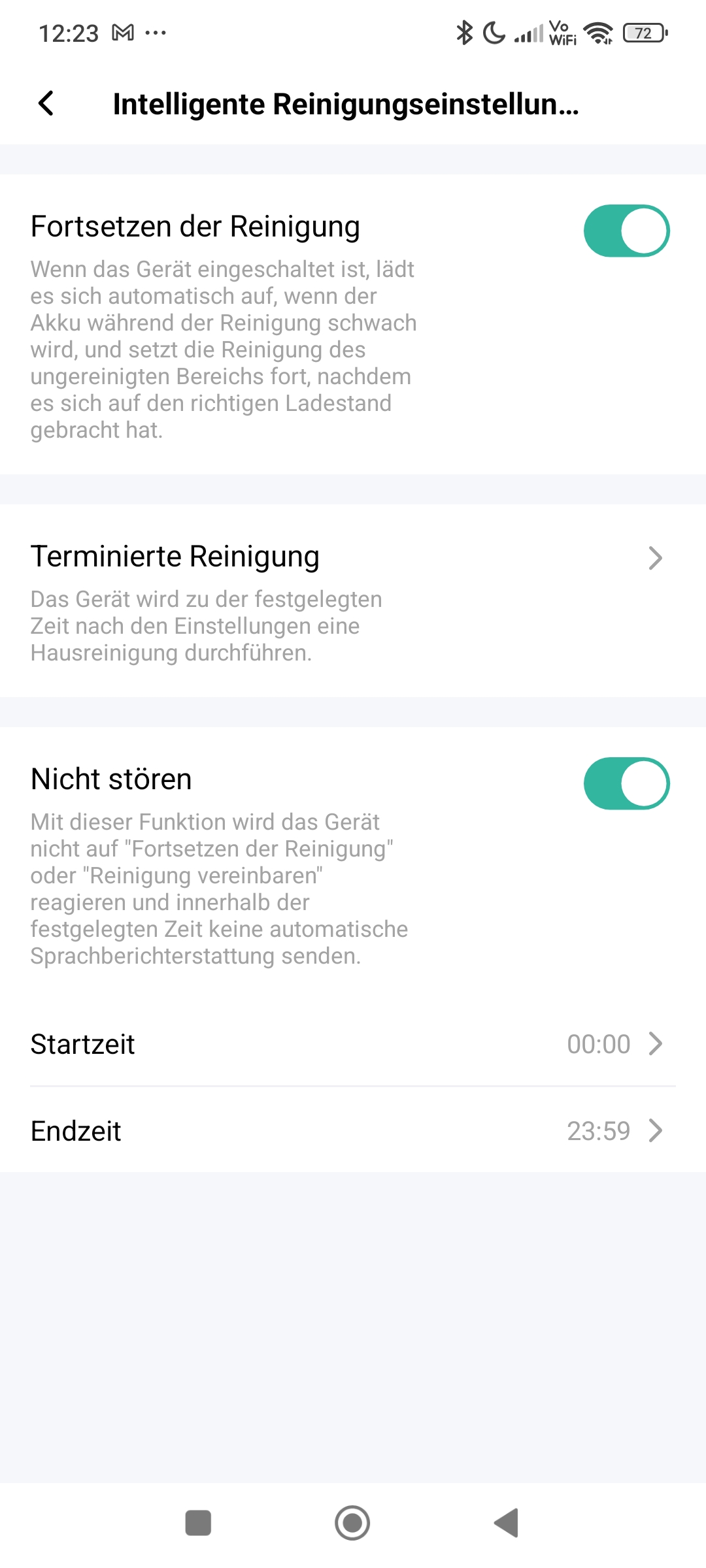The width and height of the screenshot is (706, 1568).
Task: Turn off the Nicht stören switch
Action: (626, 783)
